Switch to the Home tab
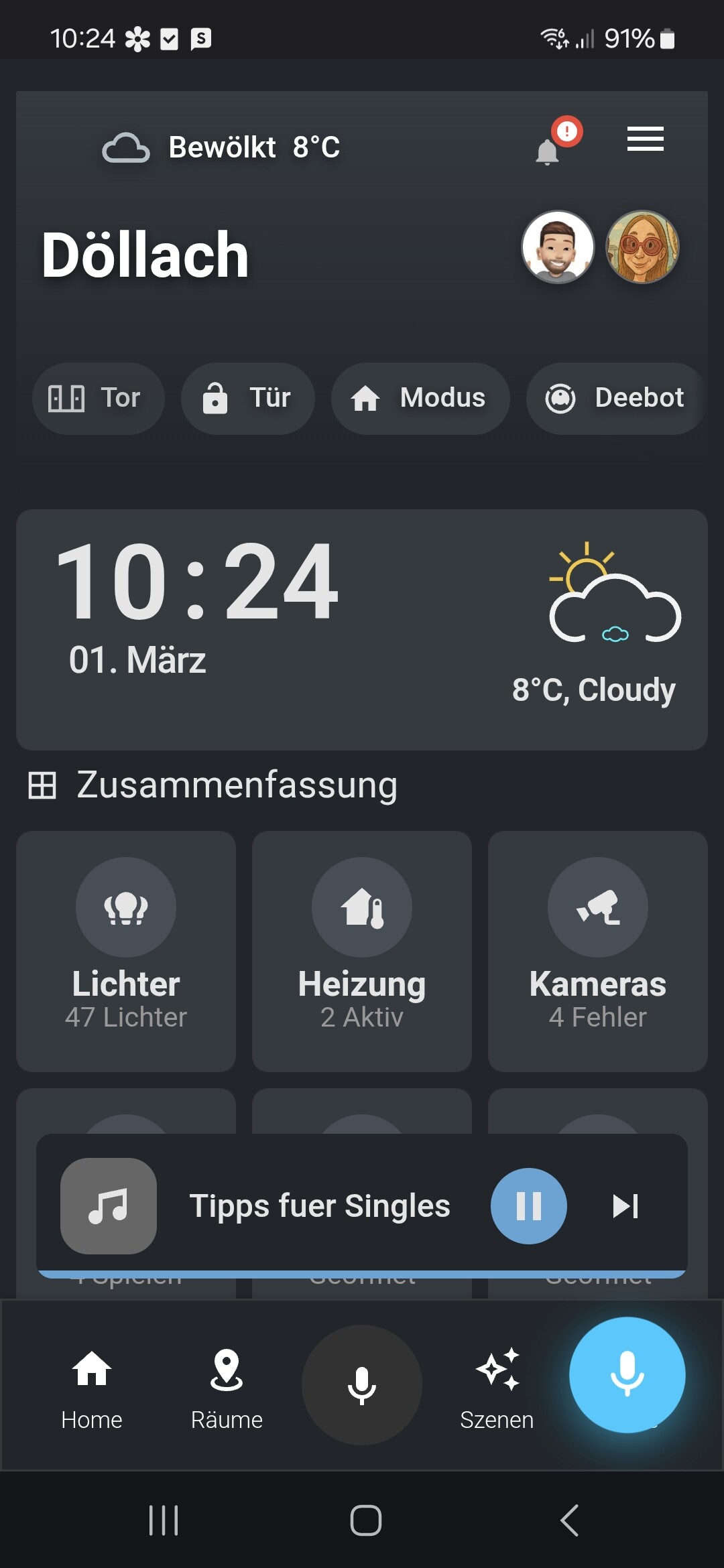The height and width of the screenshot is (1568, 724). pos(92,1388)
